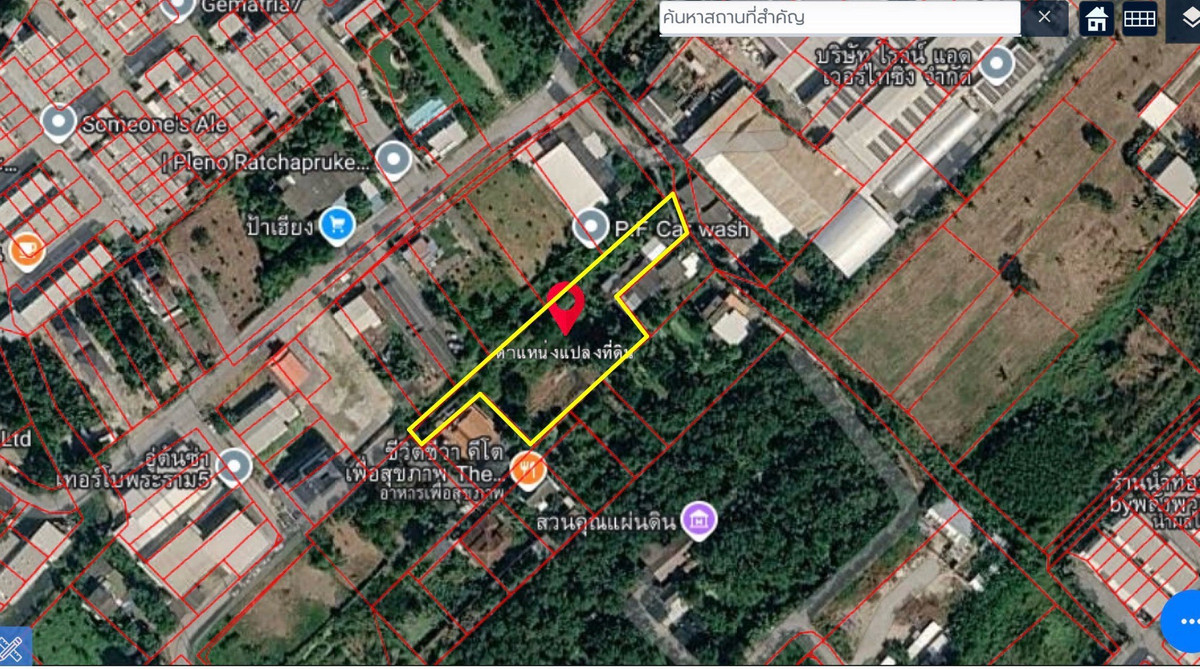1200x669 pixels.
Task: Open the สวนคุณแผ่นดิน place marker
Action: [698, 519]
